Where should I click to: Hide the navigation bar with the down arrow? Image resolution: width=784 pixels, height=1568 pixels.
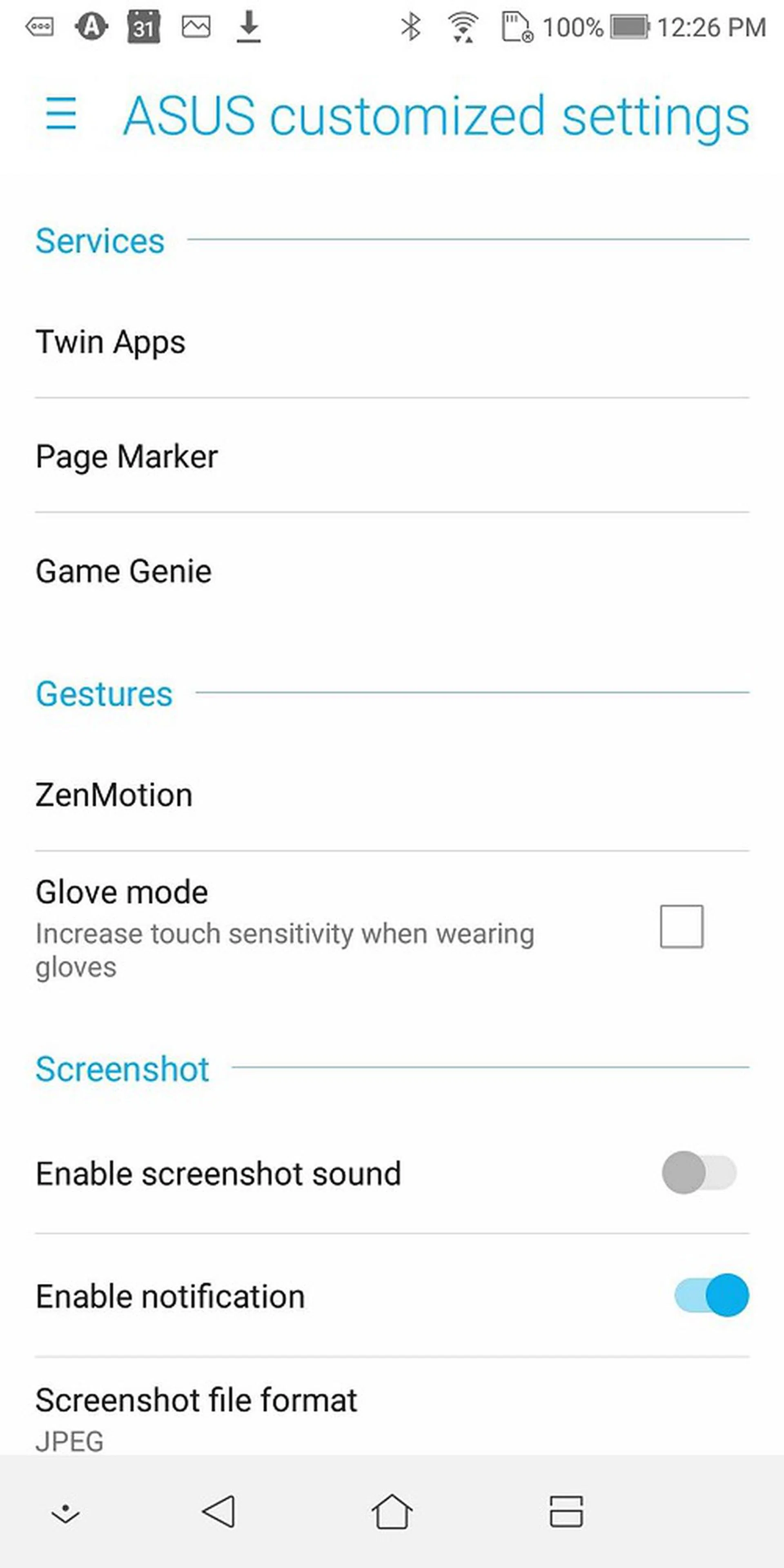pyautogui.click(x=65, y=1512)
